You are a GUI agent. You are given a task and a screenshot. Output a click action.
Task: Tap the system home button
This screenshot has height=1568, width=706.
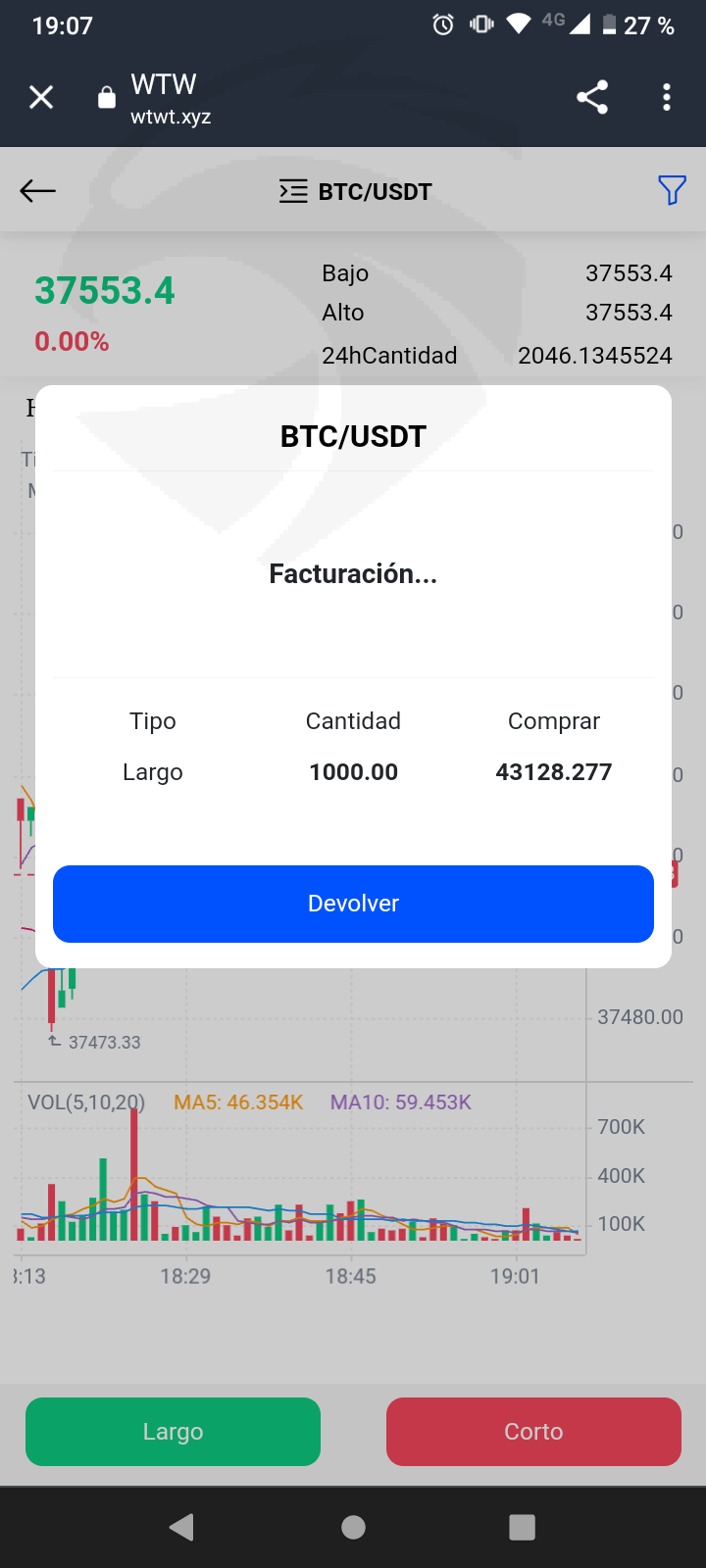click(353, 1527)
